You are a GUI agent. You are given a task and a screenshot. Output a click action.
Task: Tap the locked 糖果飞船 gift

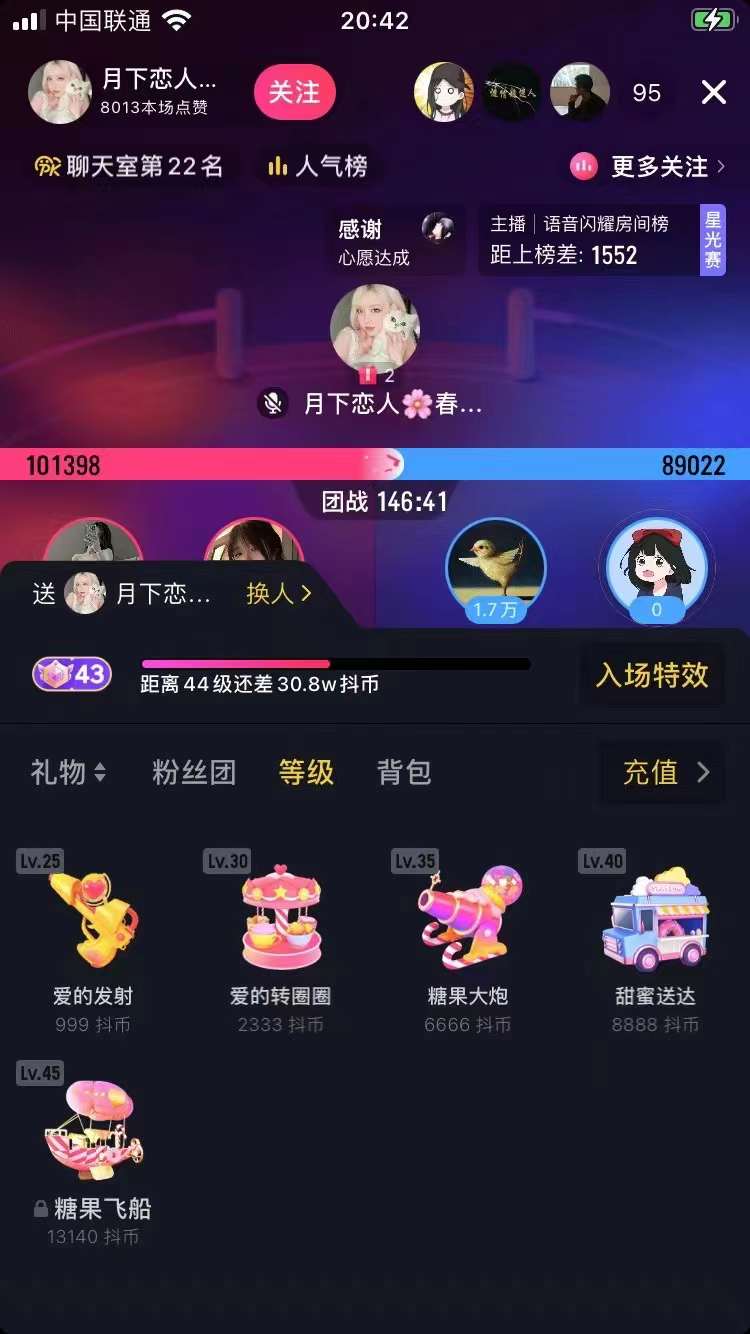93,1152
